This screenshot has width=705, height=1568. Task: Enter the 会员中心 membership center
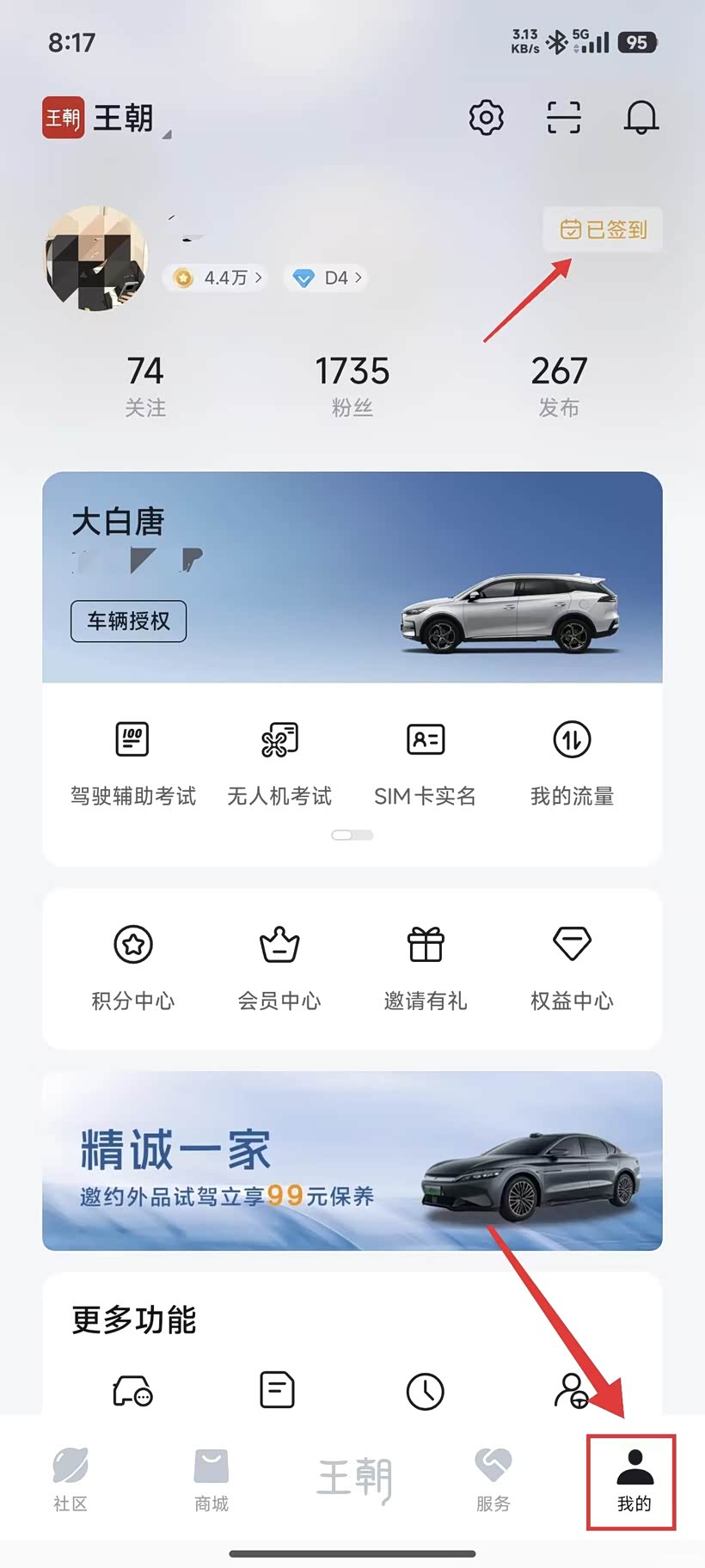[x=279, y=967]
